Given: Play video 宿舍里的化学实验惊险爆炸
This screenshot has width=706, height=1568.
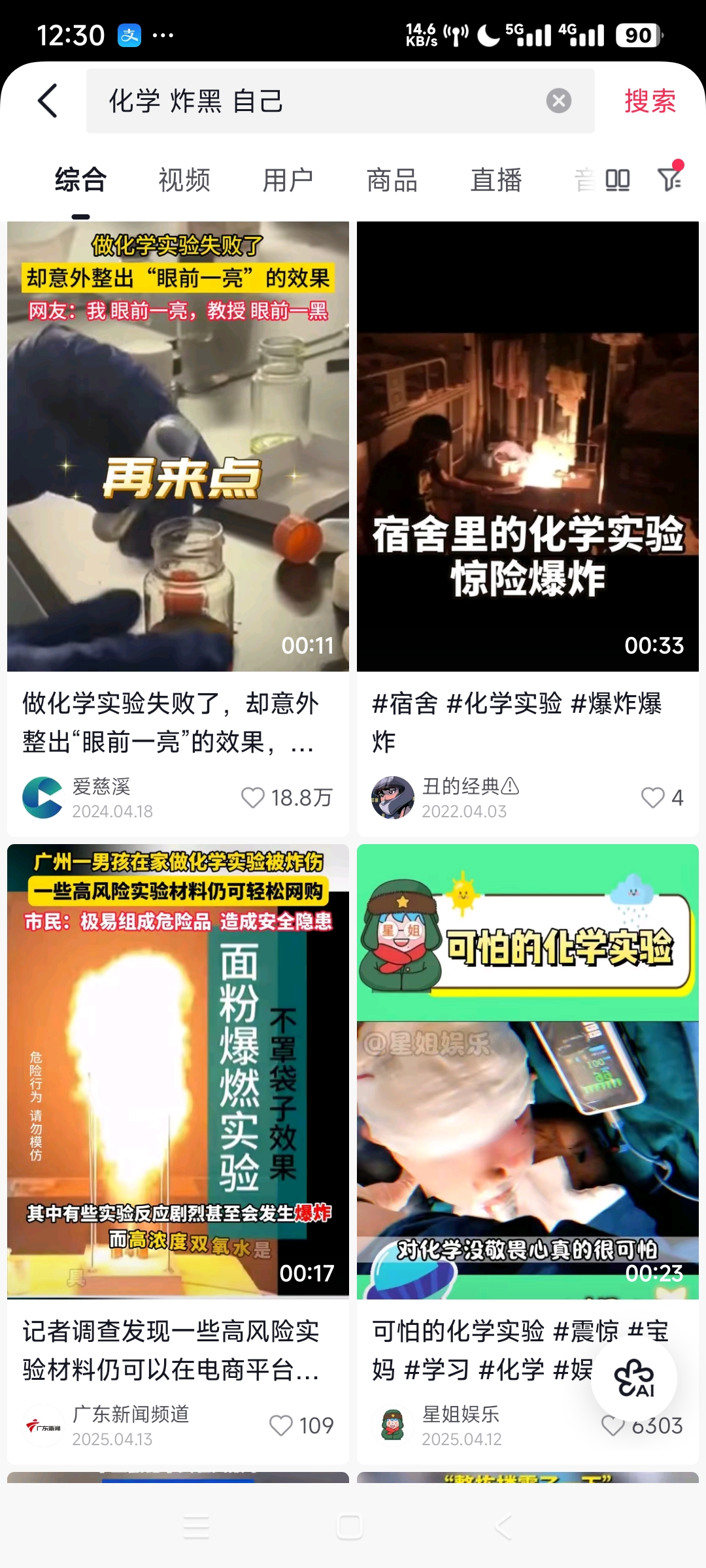Looking at the screenshot, I should pyautogui.click(x=528, y=446).
